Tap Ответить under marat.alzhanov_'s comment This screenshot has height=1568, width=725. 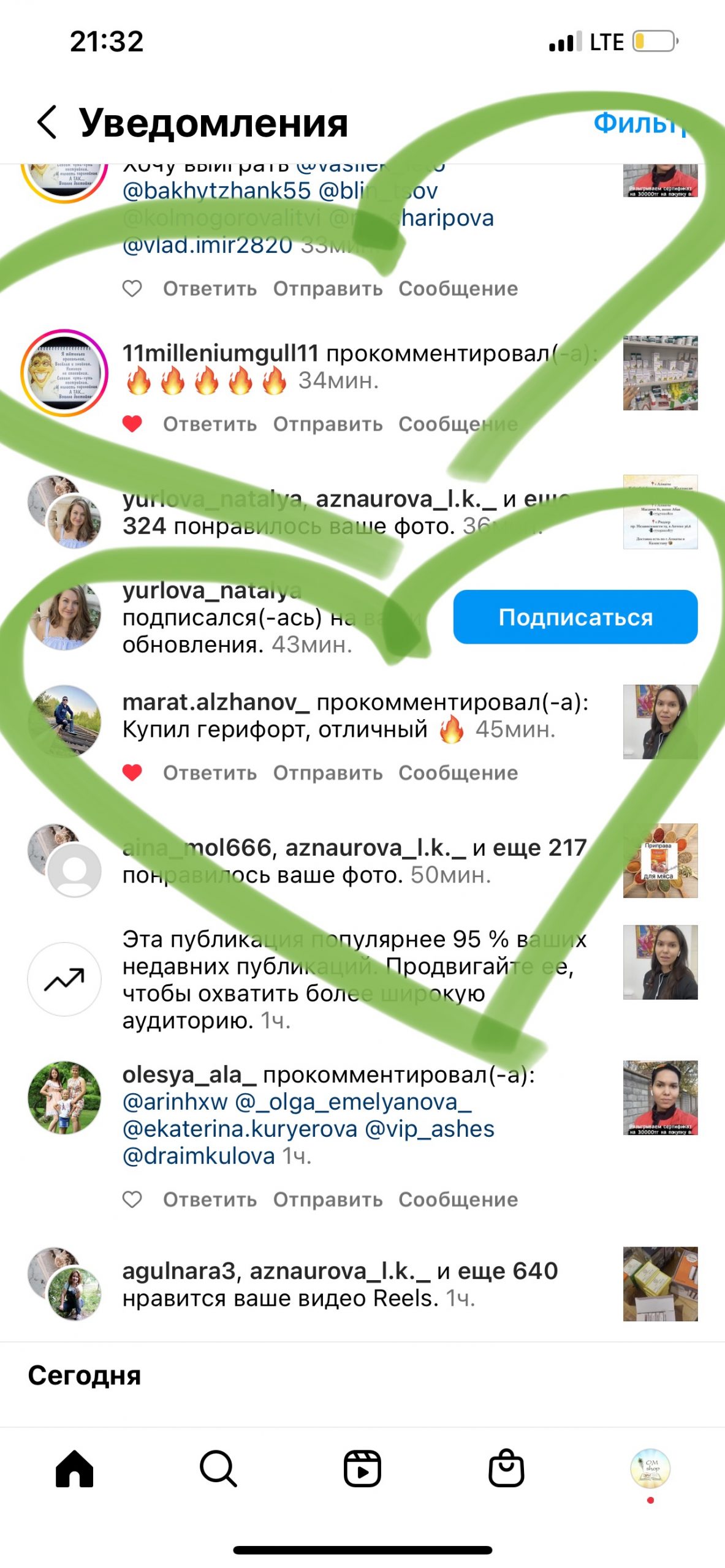click(x=210, y=773)
